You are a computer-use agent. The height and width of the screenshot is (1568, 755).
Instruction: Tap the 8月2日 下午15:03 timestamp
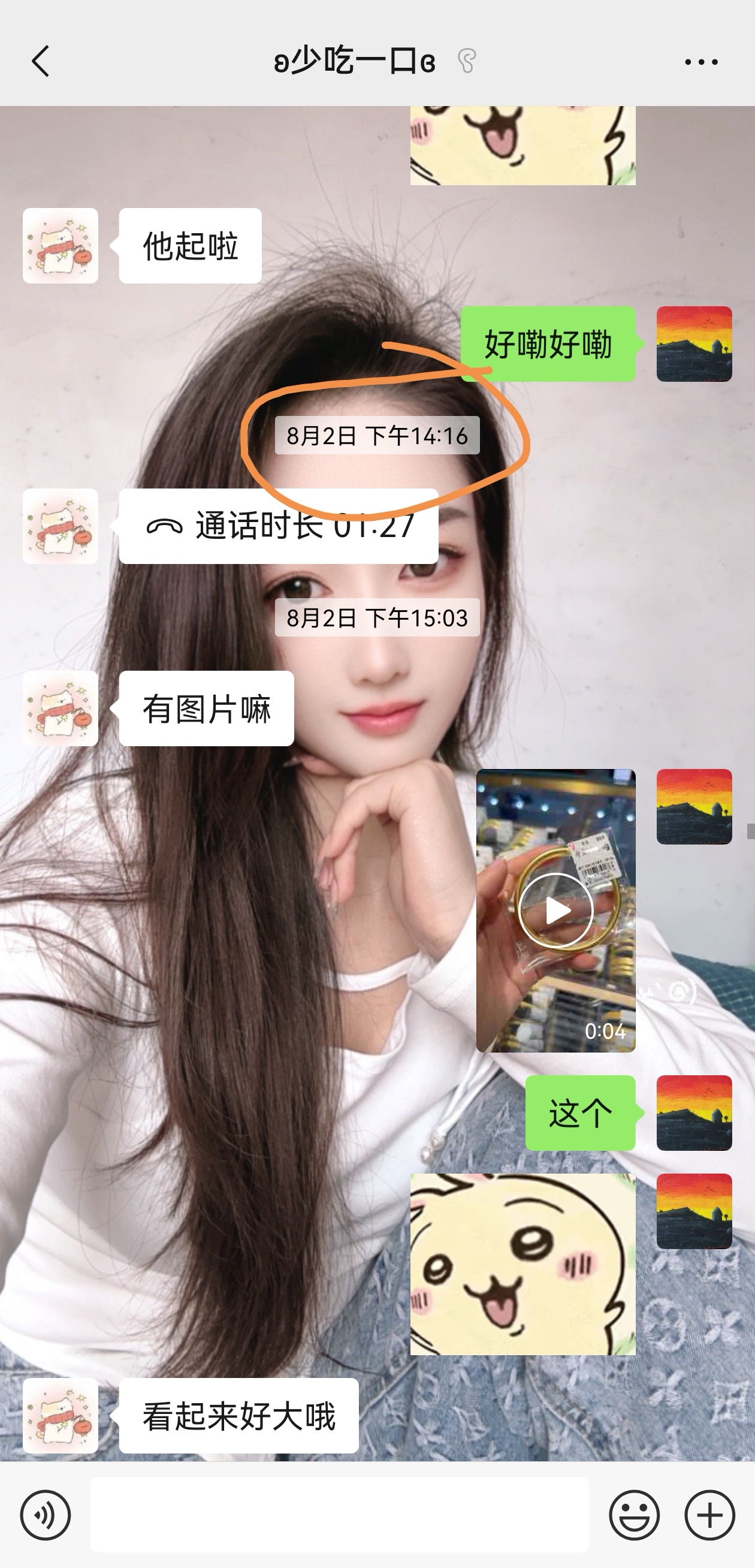[377, 620]
